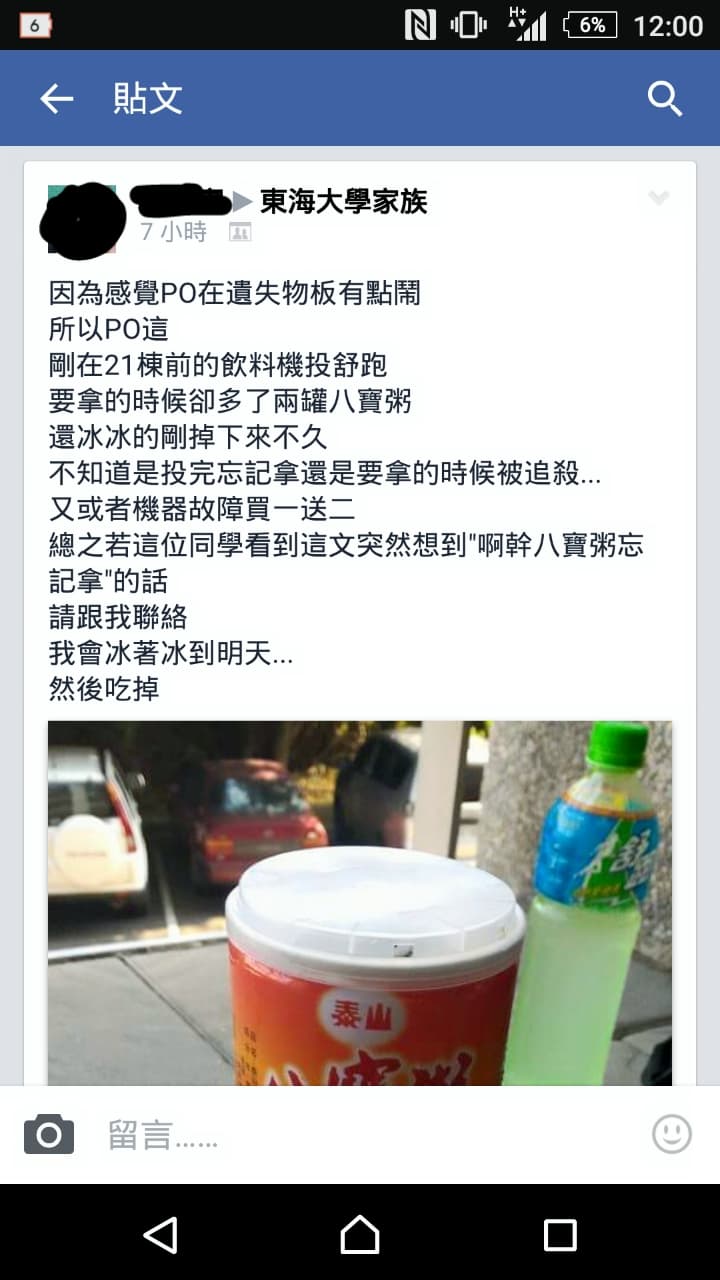The image size is (720, 1280).
Task: Open the 東海大學家族 group link
Action: [x=343, y=202]
